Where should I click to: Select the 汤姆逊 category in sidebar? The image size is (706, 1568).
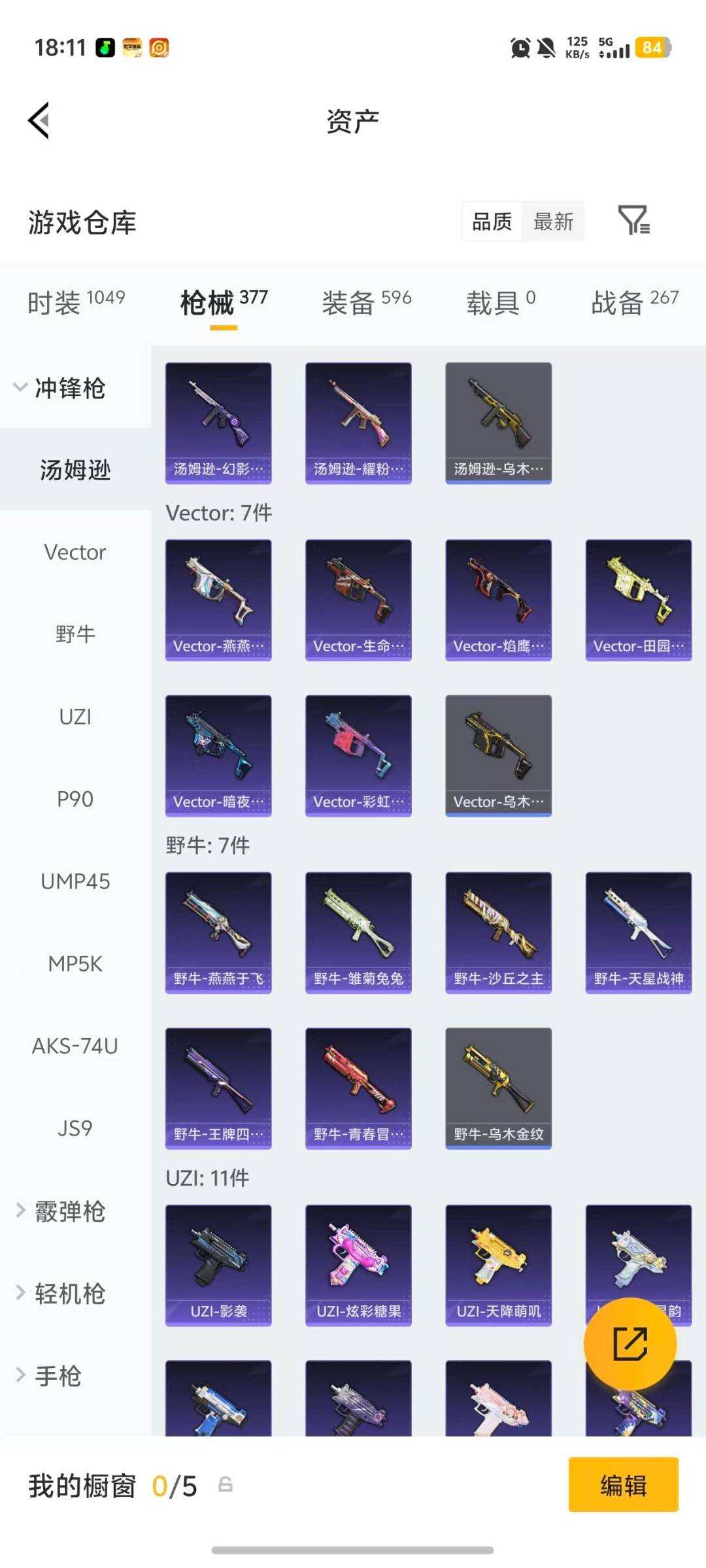(74, 469)
